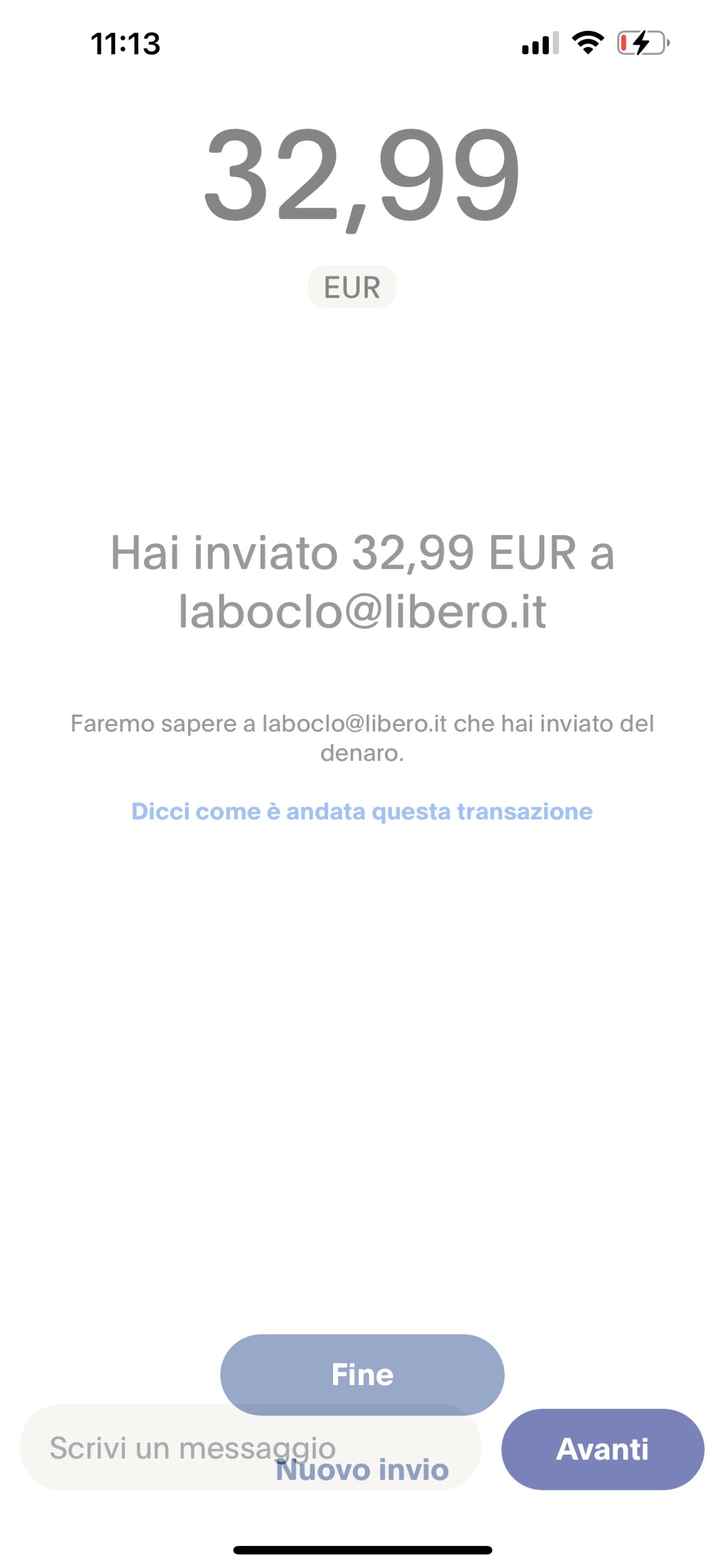Tap the EUR currency chip
This screenshot has width=725, height=1568.
point(352,287)
